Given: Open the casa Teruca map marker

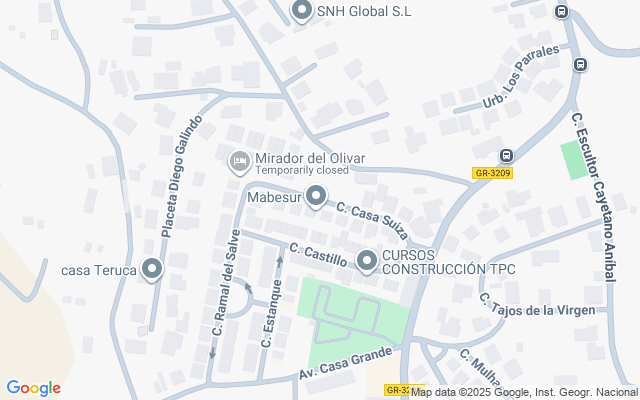Looking at the screenshot, I should pos(152,270).
